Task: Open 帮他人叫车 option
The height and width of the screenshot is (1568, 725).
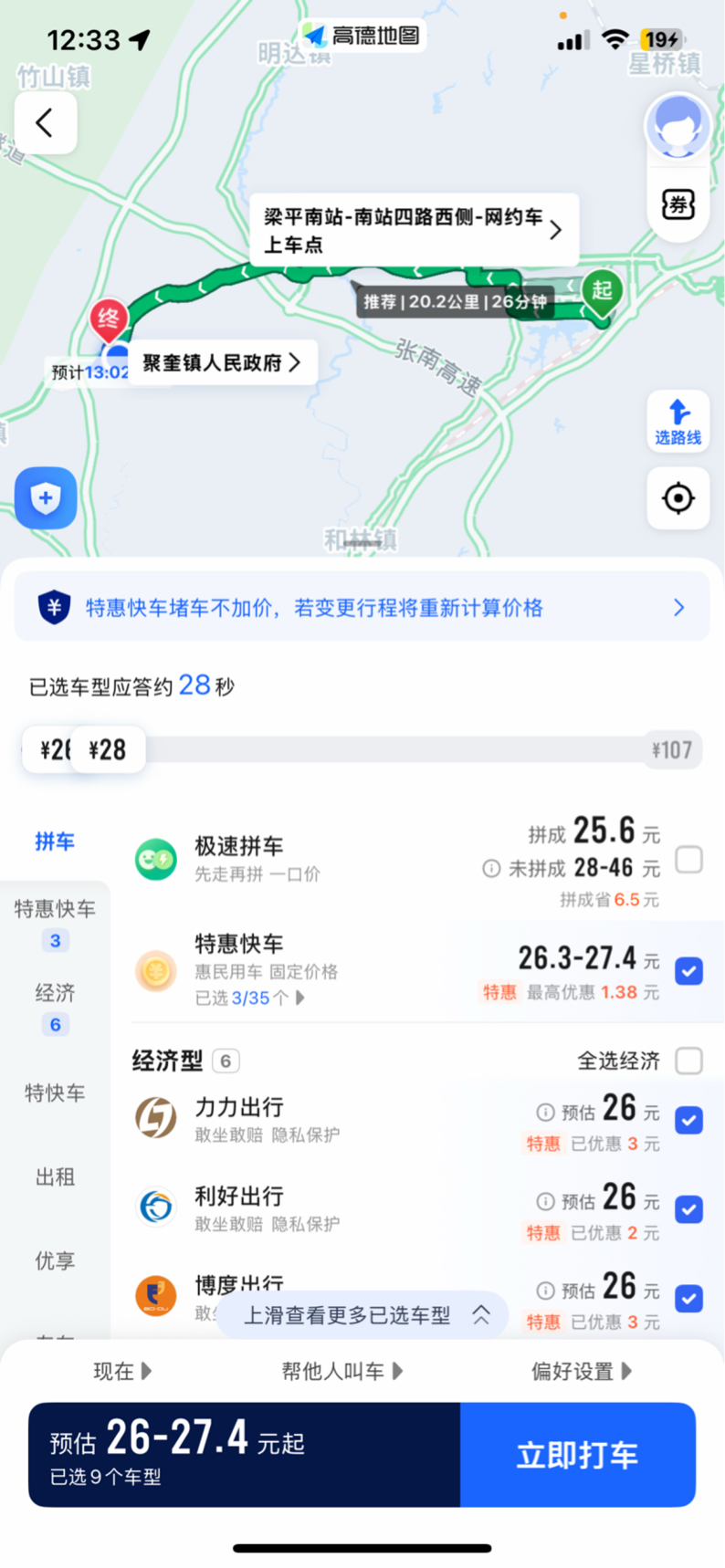Action: coord(341,1371)
